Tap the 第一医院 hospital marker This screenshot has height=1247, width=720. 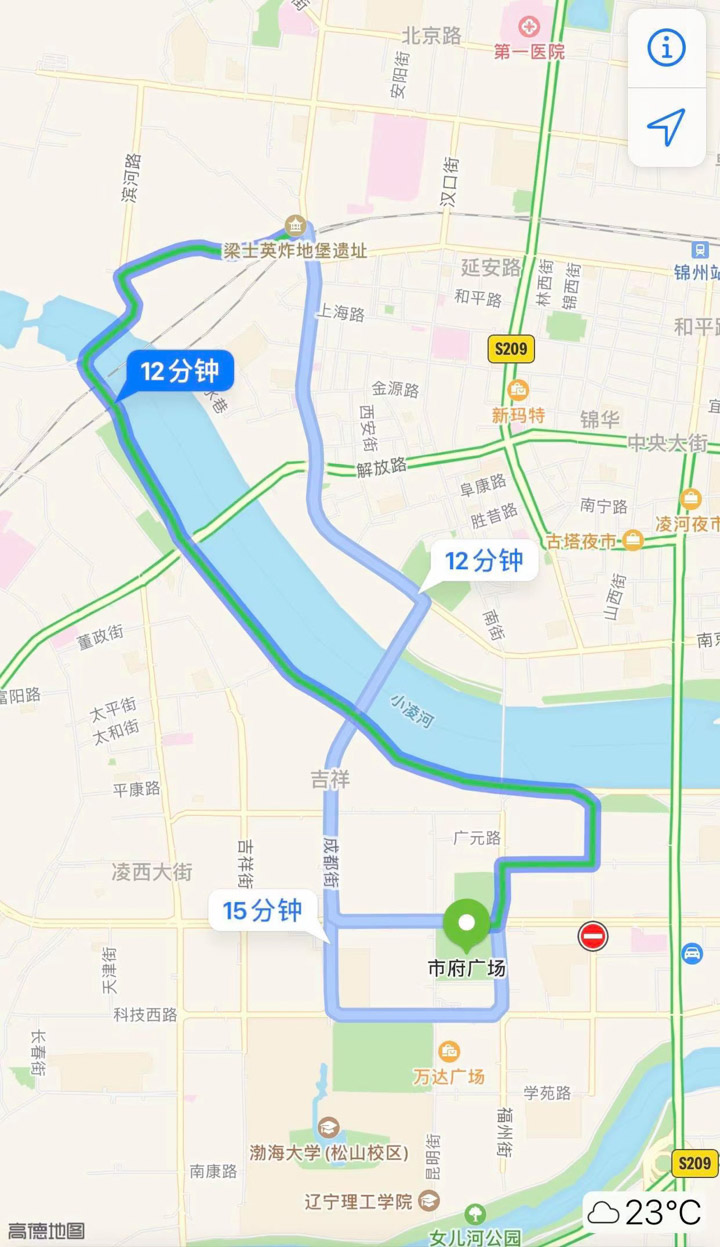click(529, 24)
